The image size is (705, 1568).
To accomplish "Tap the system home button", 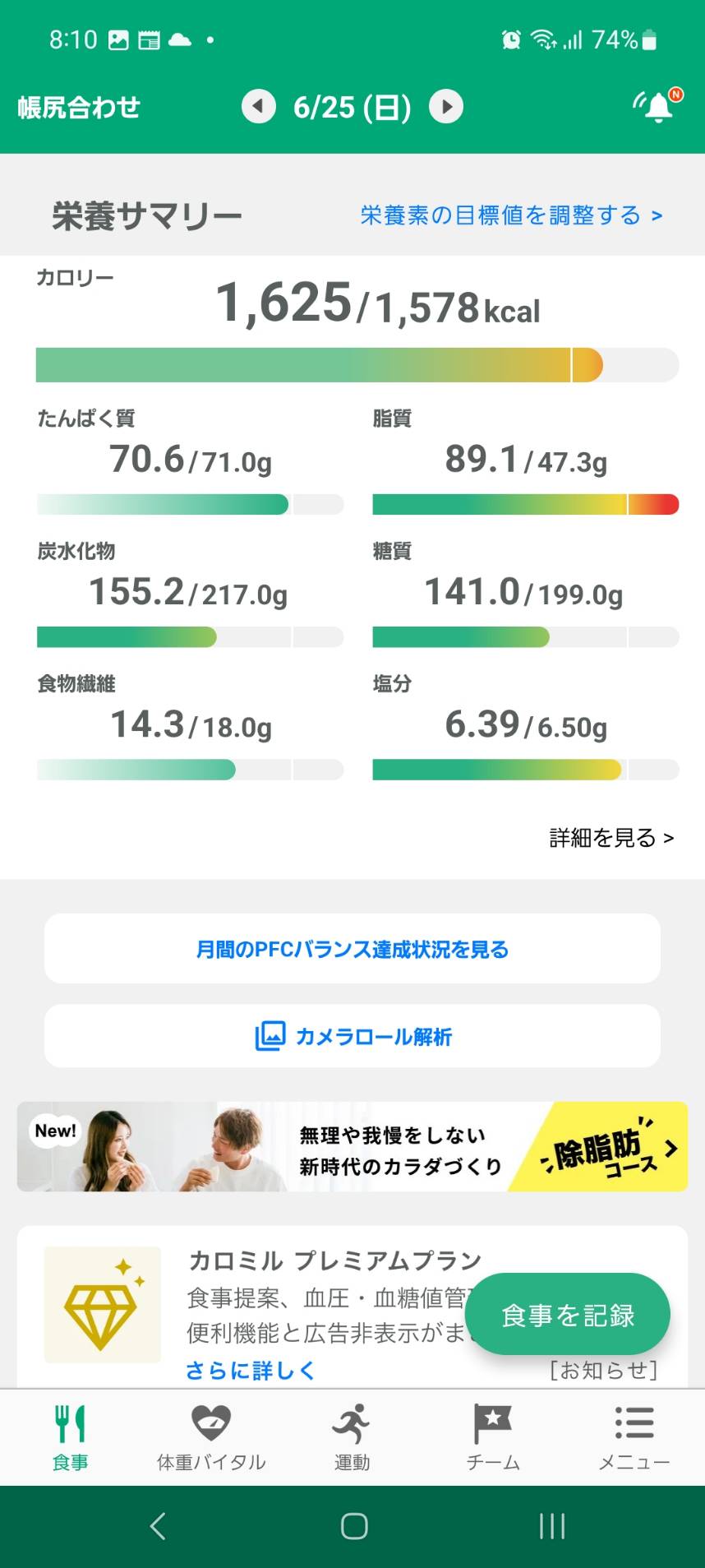I will [x=353, y=1526].
